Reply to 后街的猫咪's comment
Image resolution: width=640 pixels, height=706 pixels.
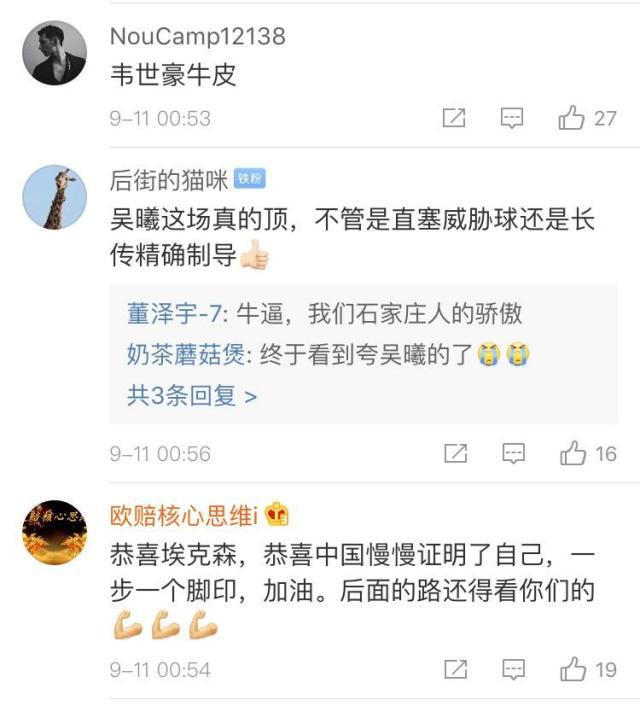pyautogui.click(x=512, y=454)
